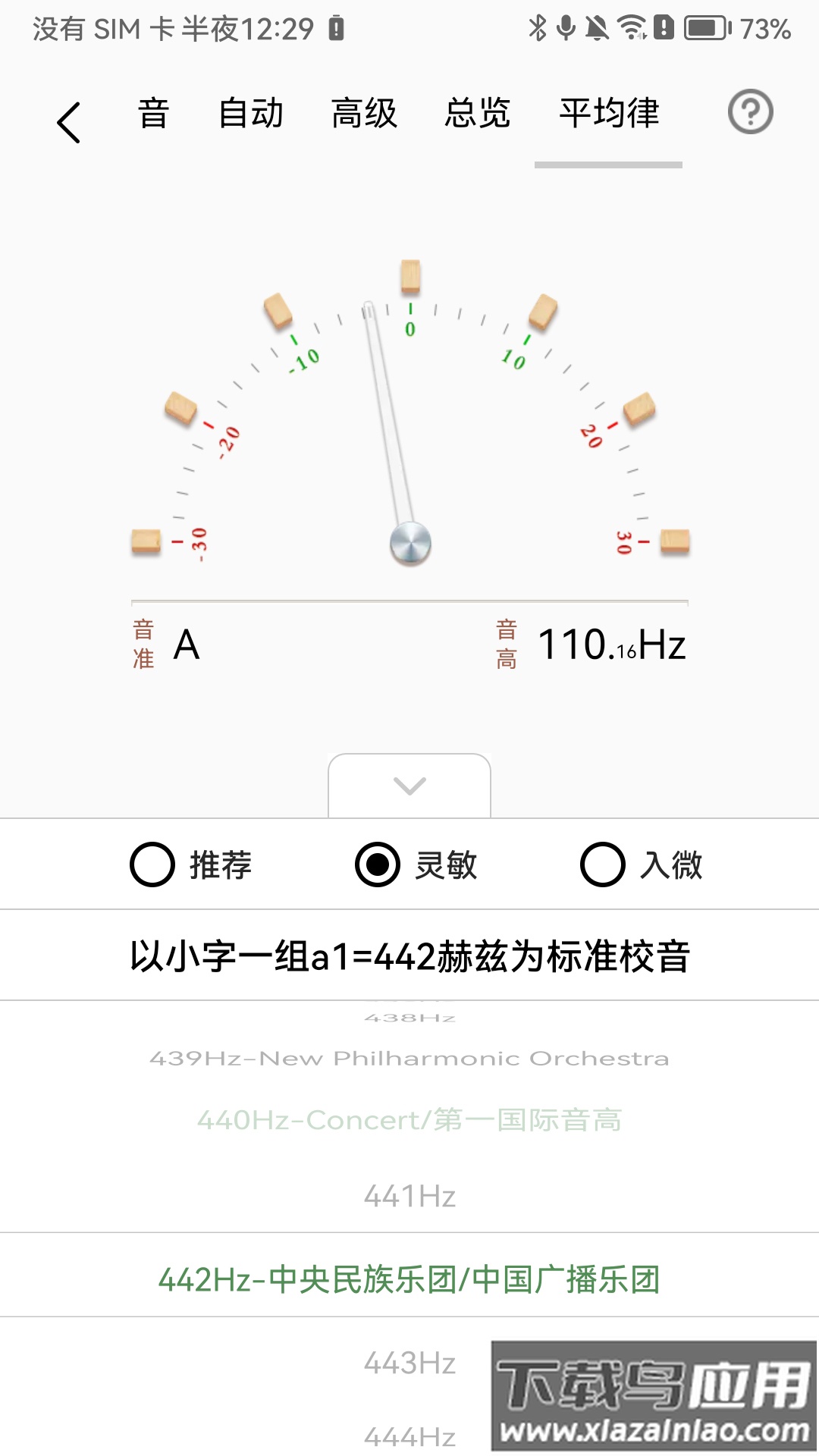Enable the 灵敏 sensitivity mode
This screenshot has height=1456, width=819.
click(x=417, y=864)
